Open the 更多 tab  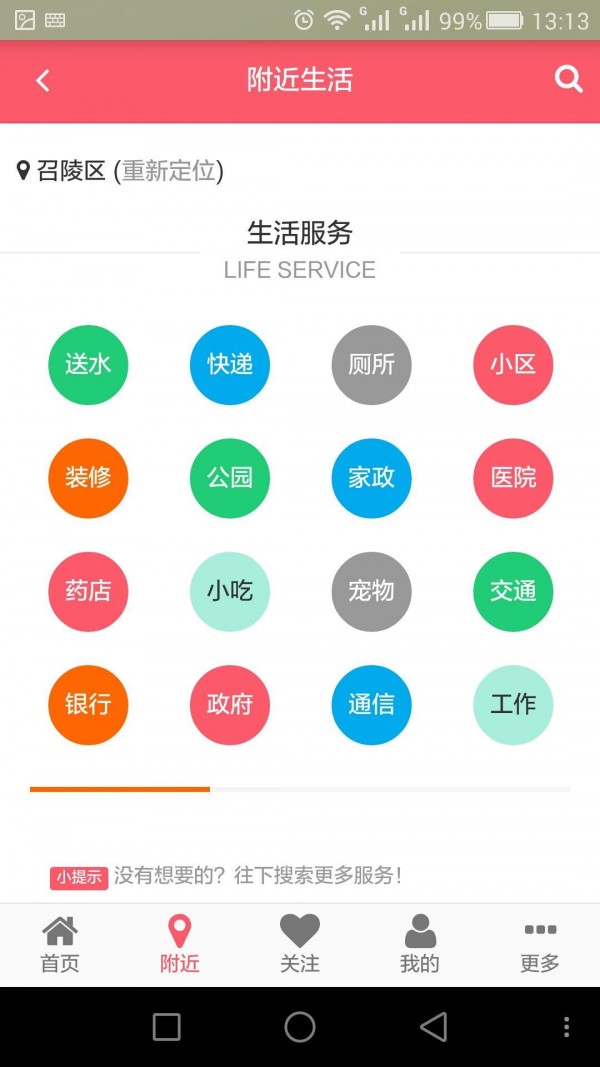[x=540, y=945]
